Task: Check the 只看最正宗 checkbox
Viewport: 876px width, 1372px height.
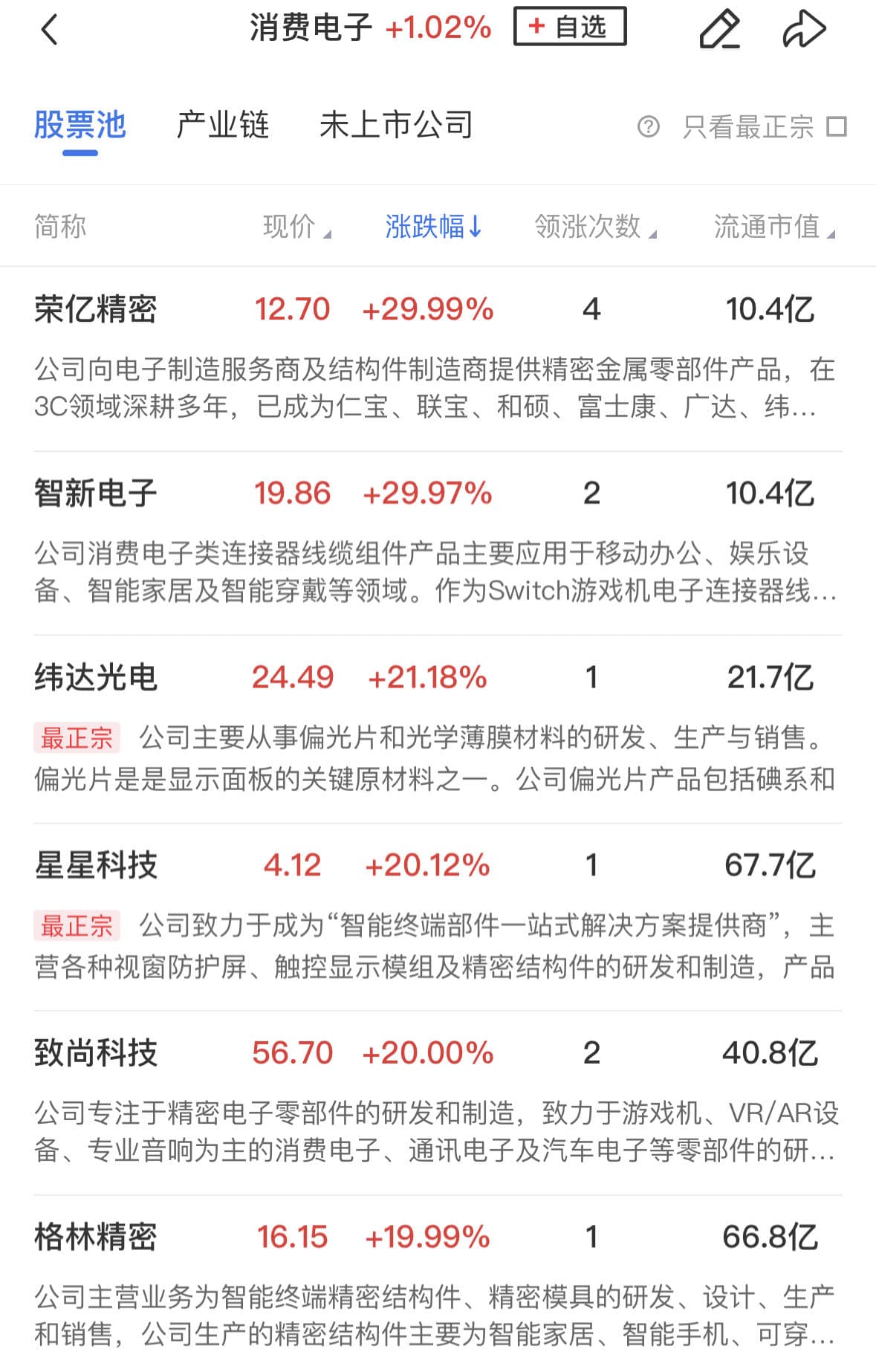Action: tap(837, 127)
